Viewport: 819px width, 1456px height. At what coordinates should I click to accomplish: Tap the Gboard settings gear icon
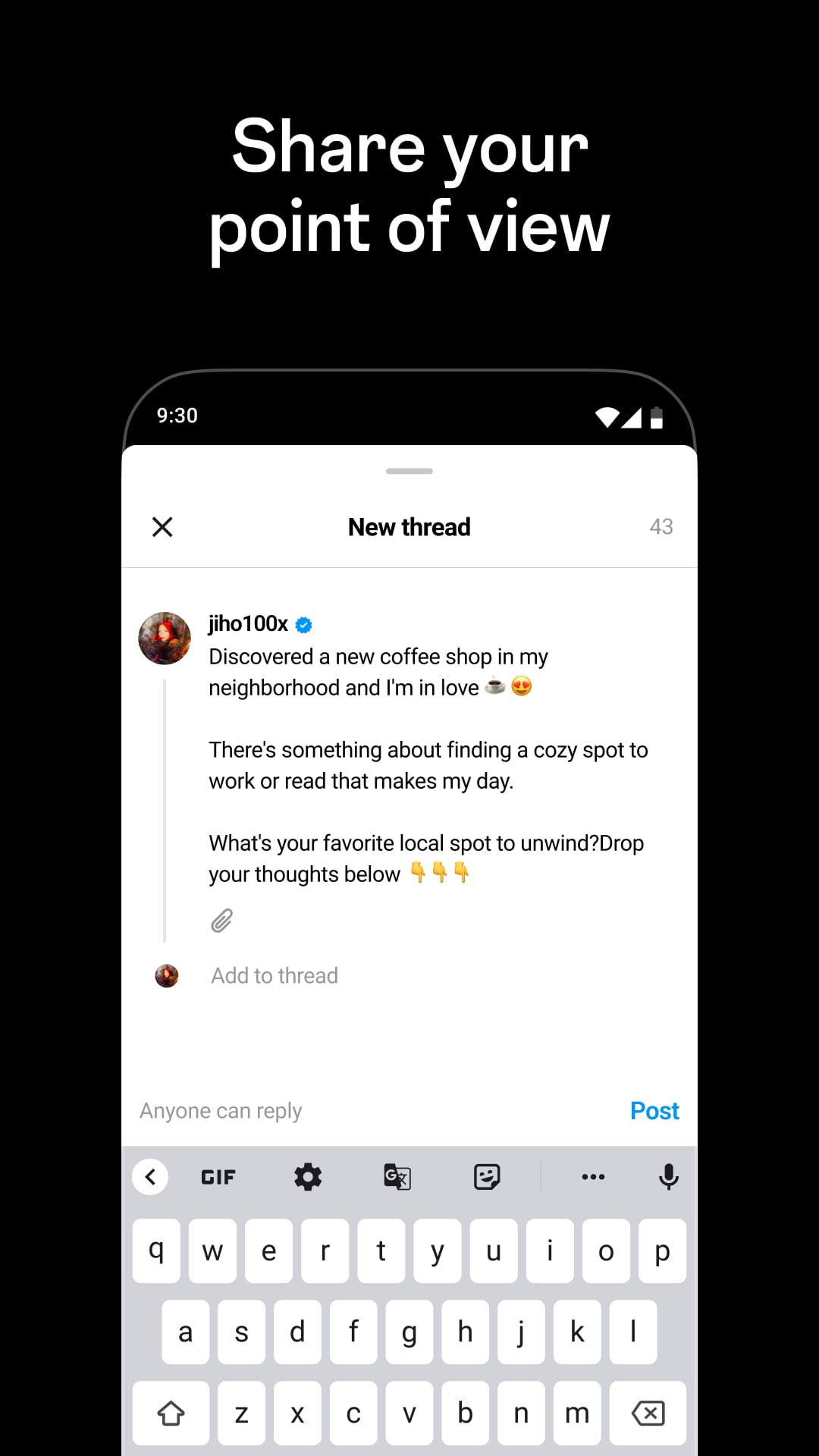click(307, 1176)
